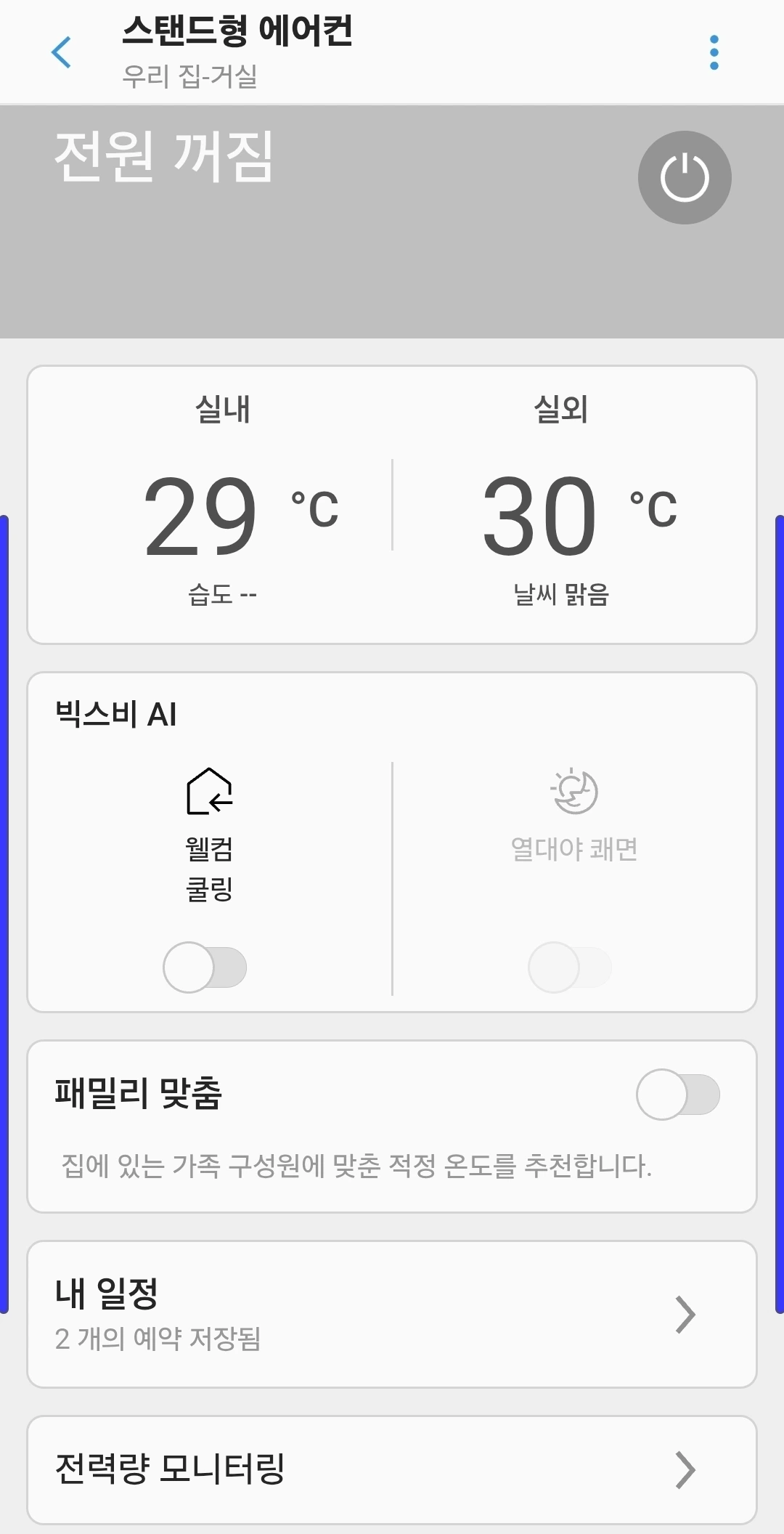This screenshot has height=1534, width=784.
Task: Open 전력량 모니터링 row
Action: click(392, 1470)
